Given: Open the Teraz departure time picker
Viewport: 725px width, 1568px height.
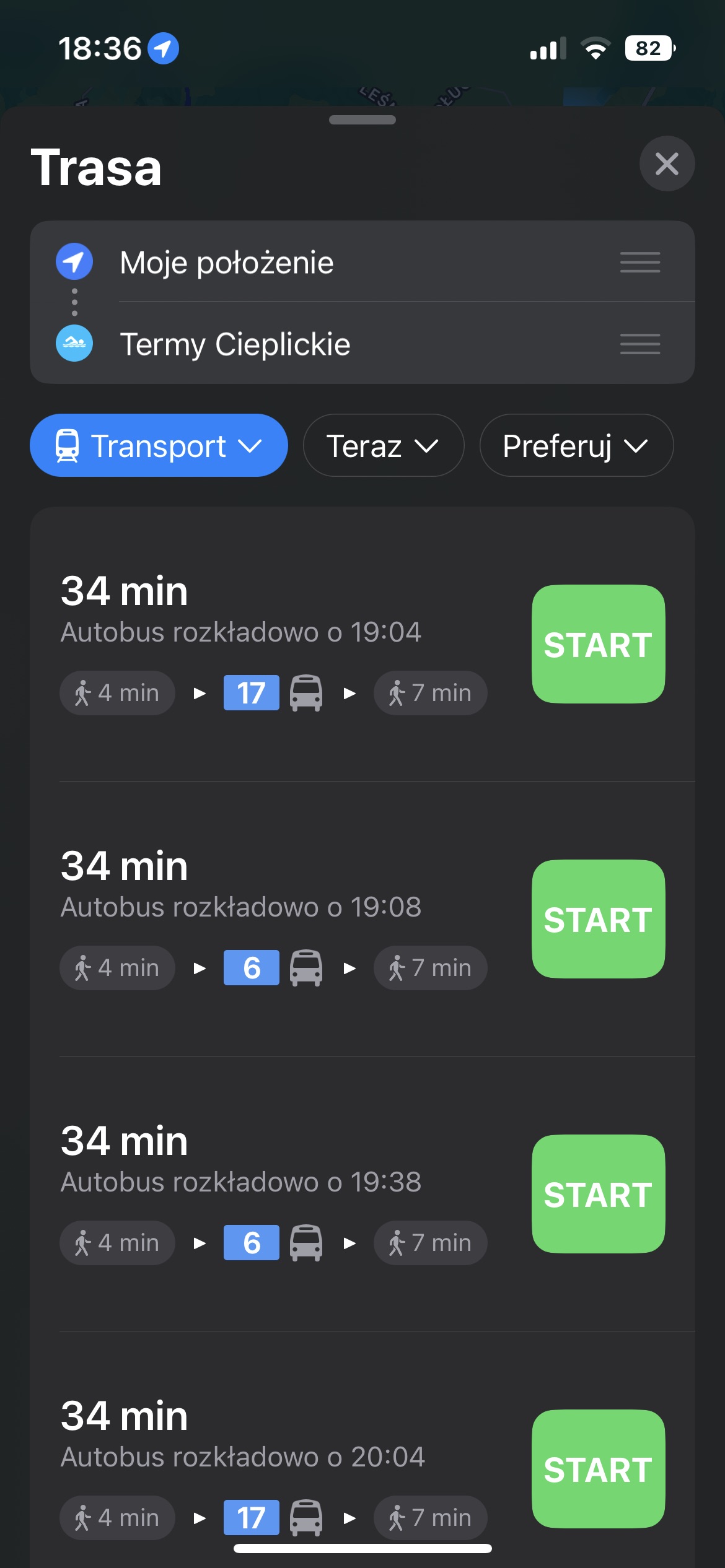Looking at the screenshot, I should pos(383,445).
